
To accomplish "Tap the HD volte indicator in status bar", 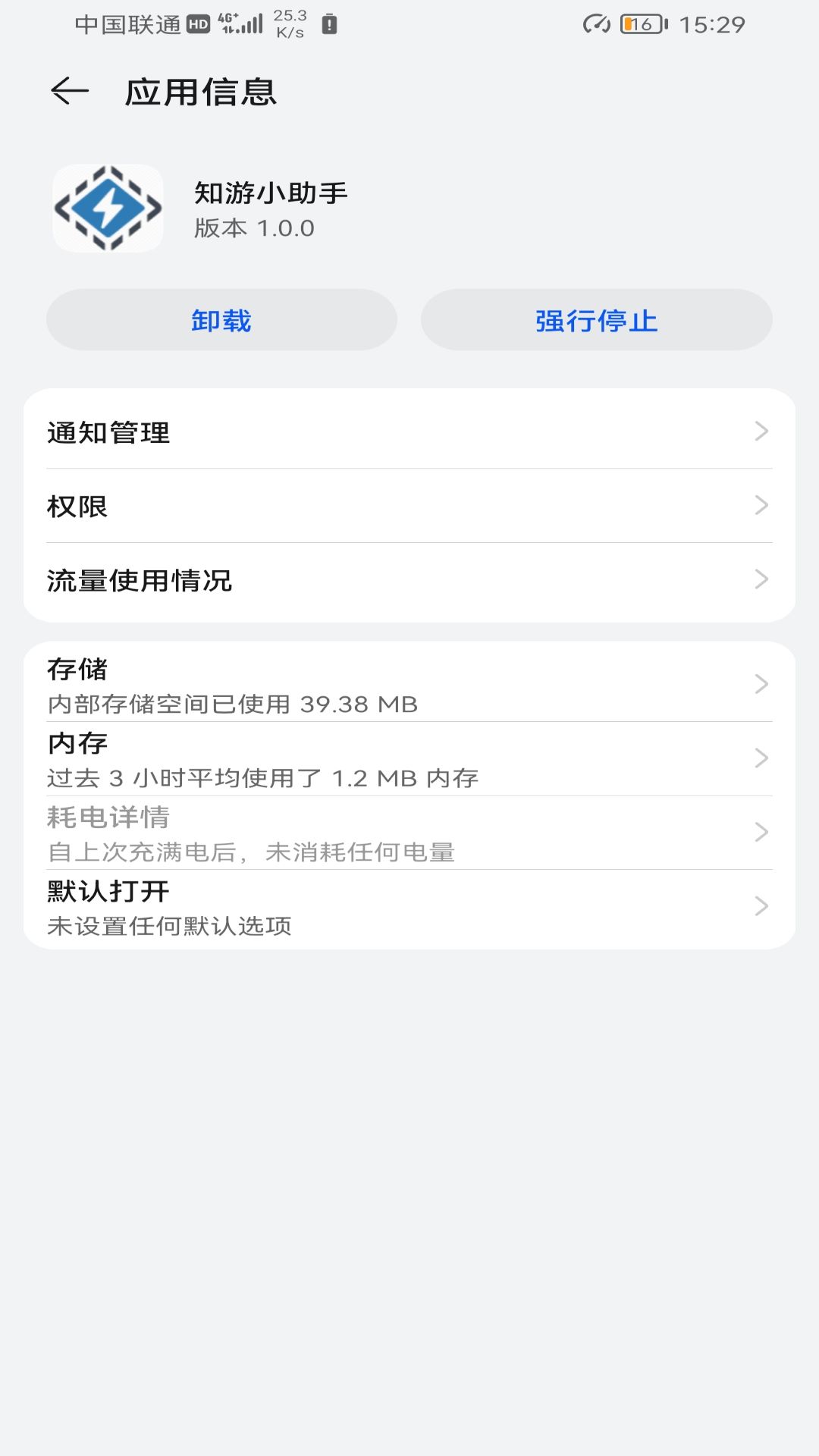I will (x=199, y=24).
